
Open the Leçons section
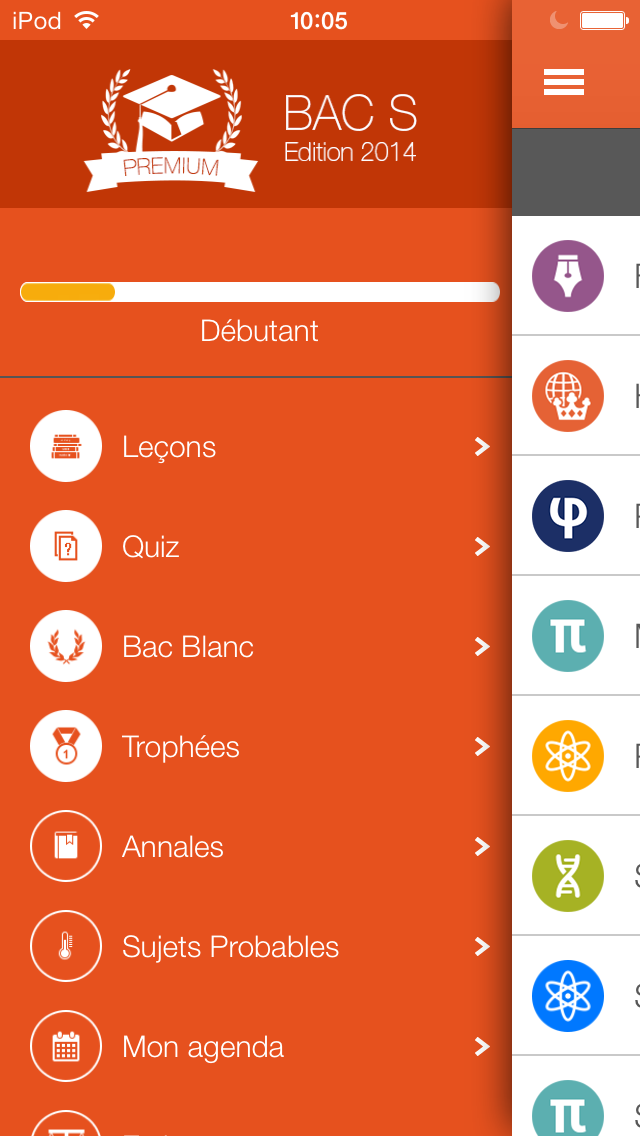(256, 447)
